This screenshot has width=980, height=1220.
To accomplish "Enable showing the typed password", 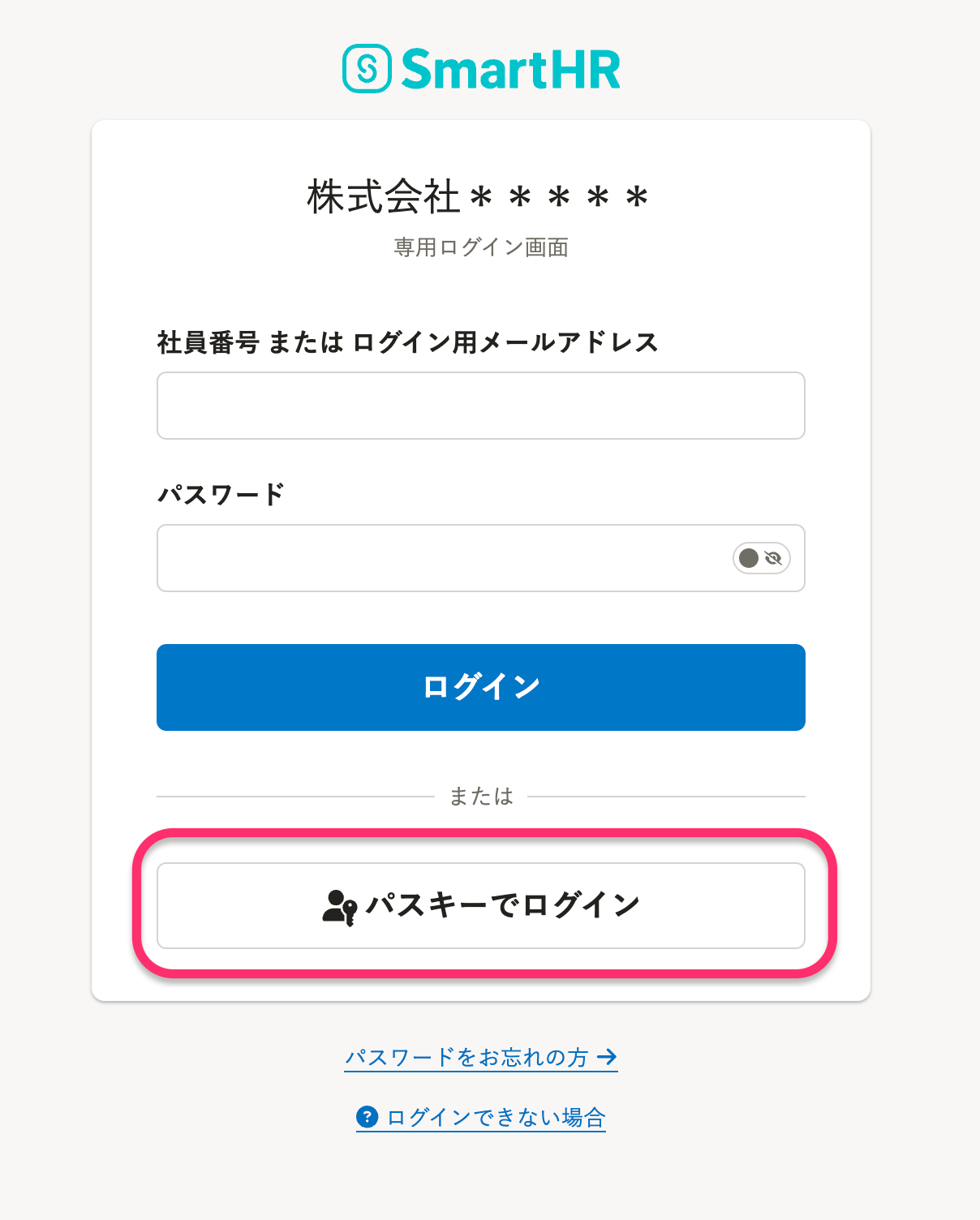I will click(761, 558).
